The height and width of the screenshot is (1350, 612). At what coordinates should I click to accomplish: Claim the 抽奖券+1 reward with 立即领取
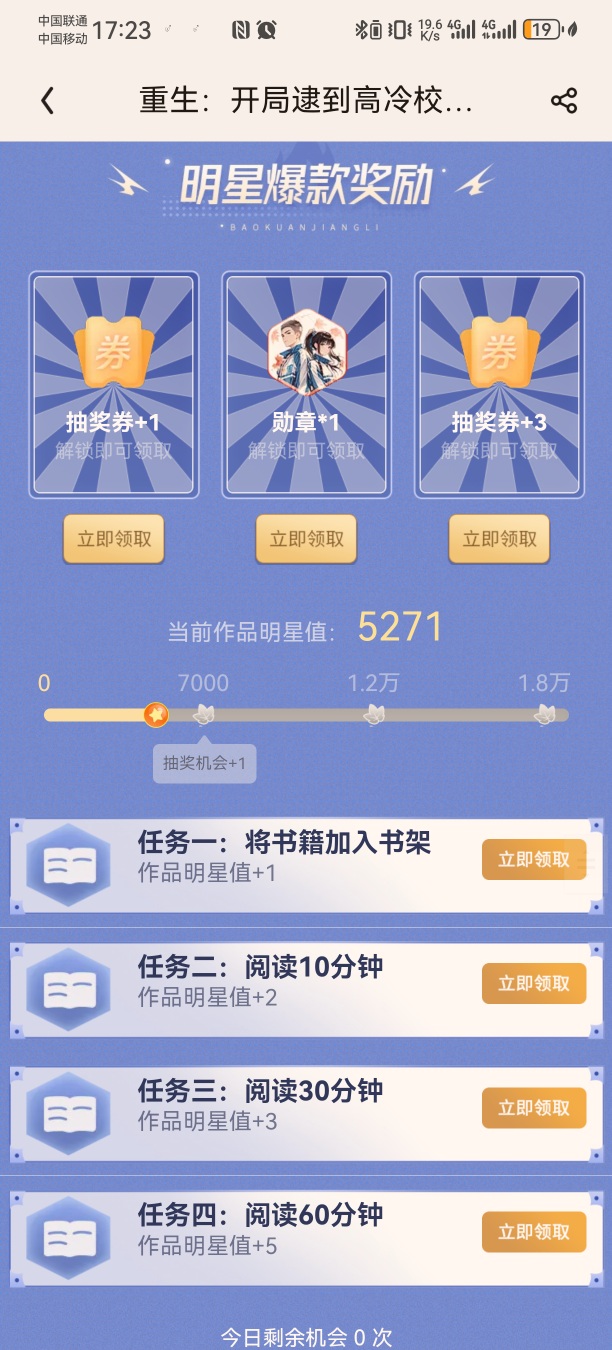point(114,539)
